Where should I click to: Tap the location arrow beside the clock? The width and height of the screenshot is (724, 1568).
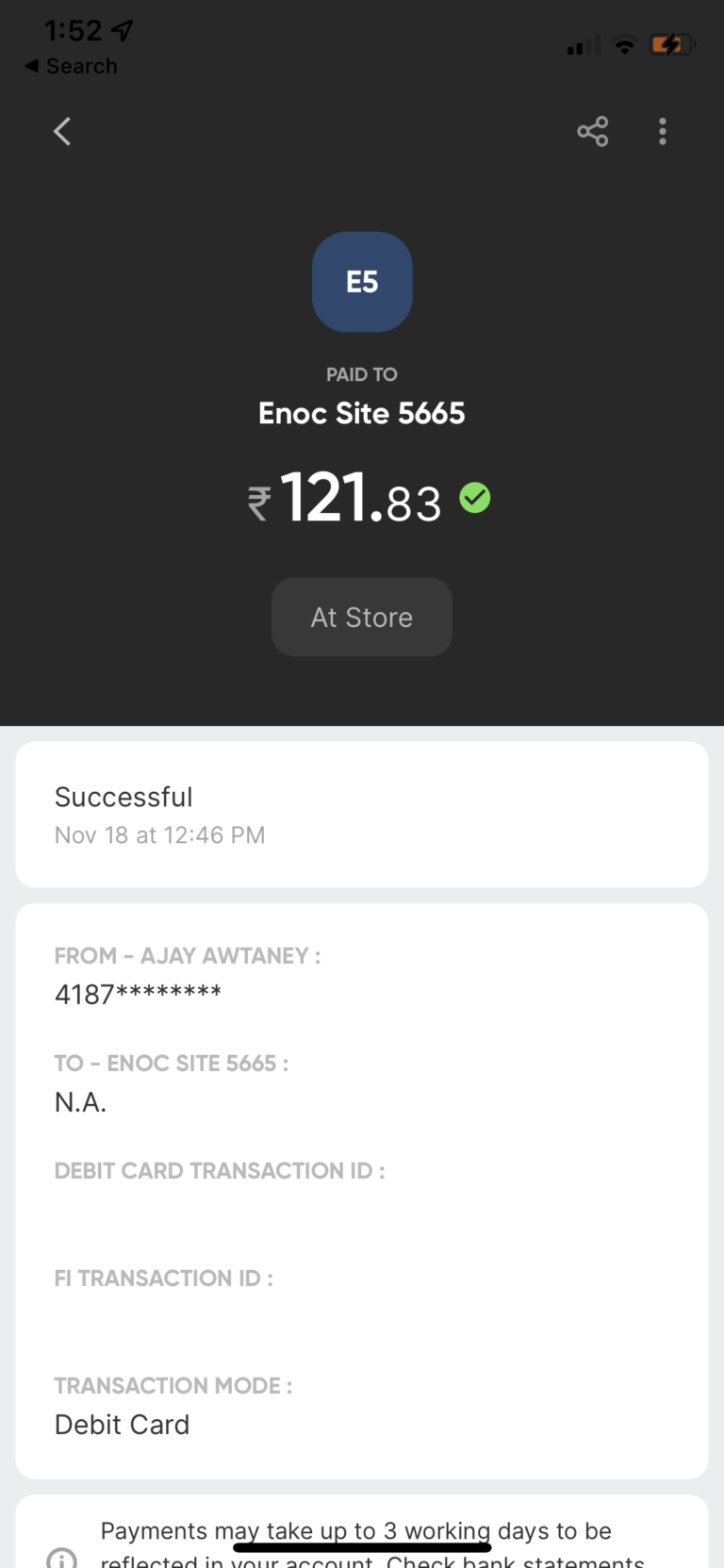[x=121, y=29]
